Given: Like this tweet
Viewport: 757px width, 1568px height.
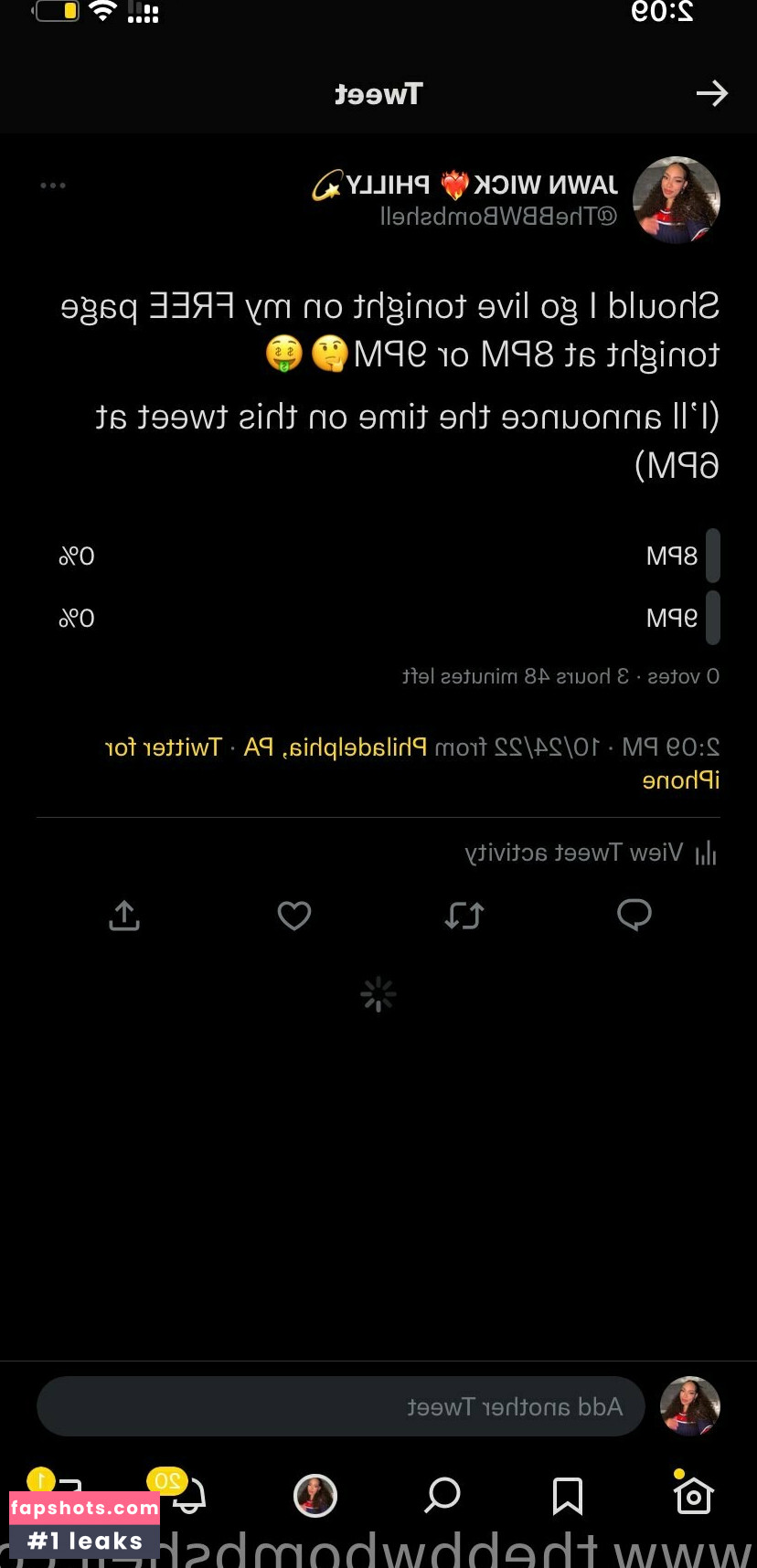Looking at the screenshot, I should [294, 915].
